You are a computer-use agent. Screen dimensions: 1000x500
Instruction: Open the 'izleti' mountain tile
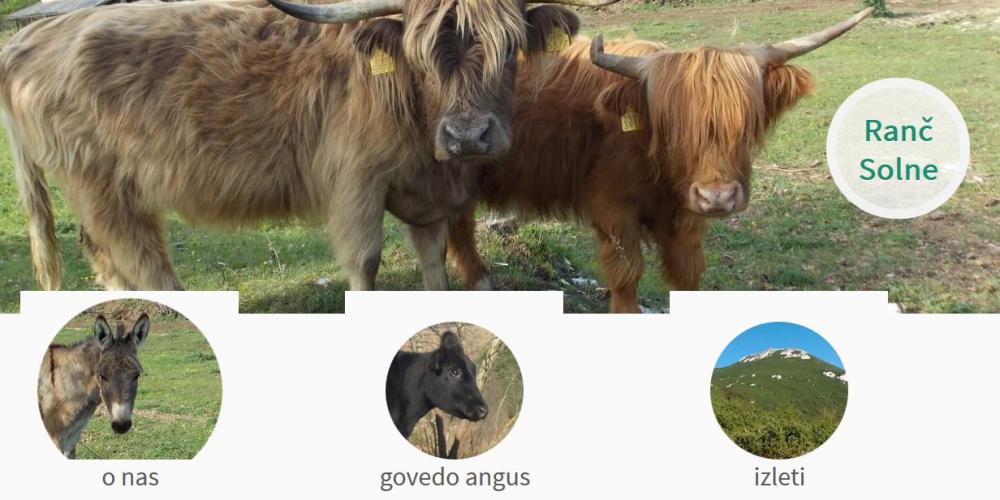(x=779, y=390)
